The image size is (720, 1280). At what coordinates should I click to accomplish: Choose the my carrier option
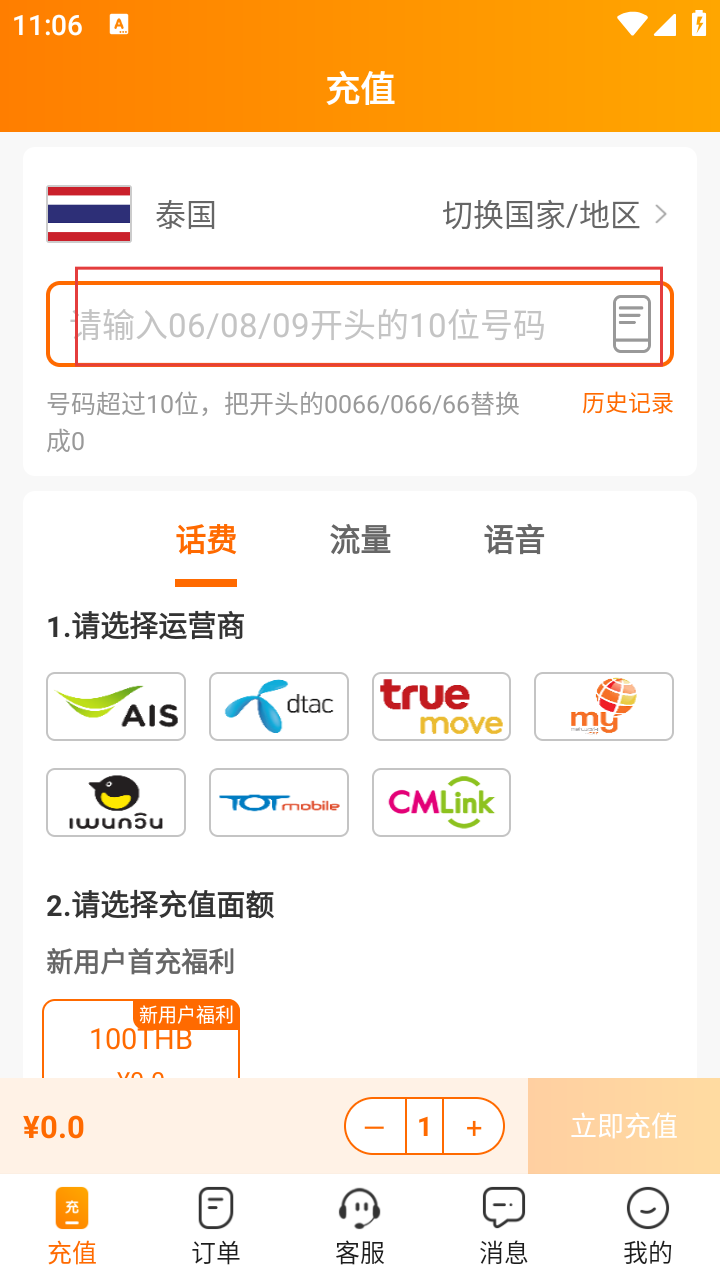[604, 706]
